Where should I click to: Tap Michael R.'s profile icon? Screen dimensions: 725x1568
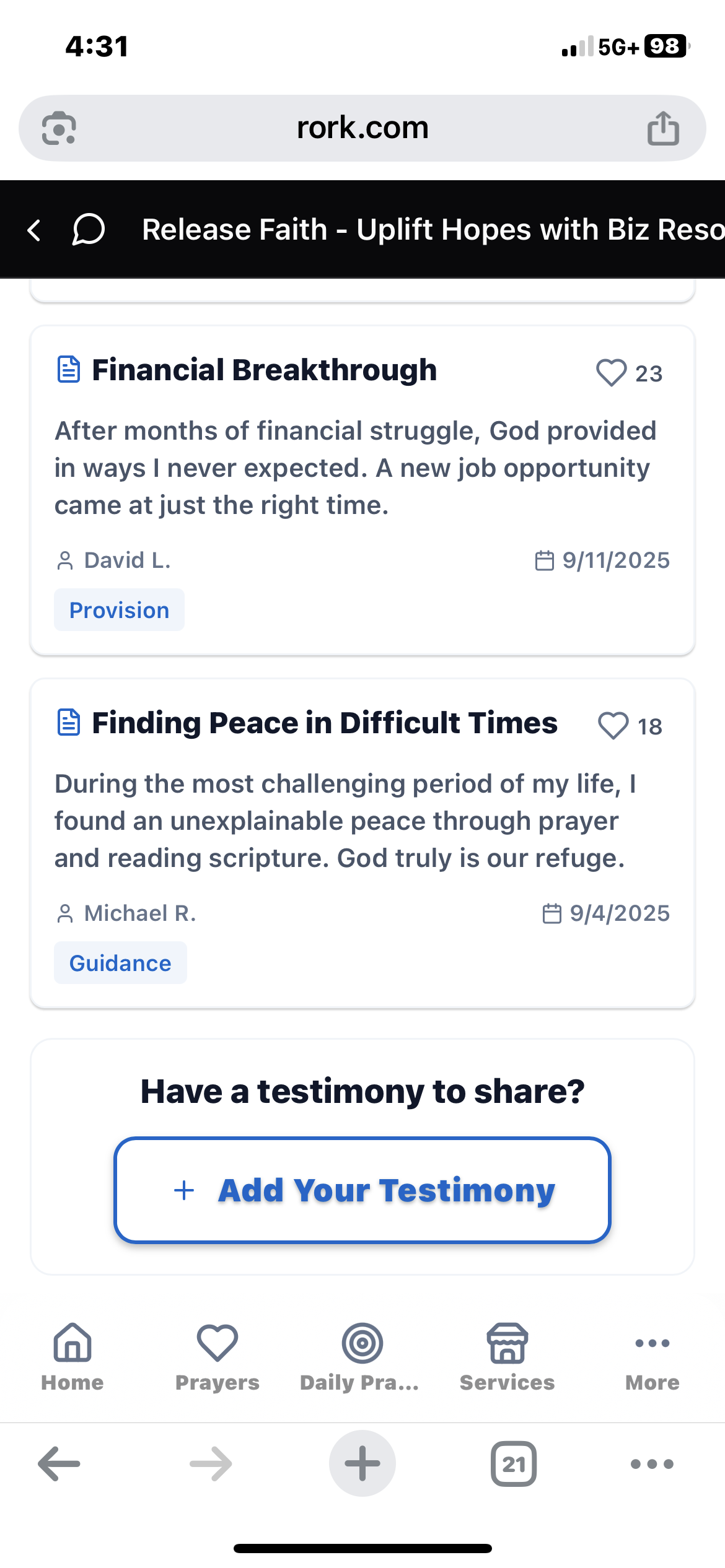66,913
